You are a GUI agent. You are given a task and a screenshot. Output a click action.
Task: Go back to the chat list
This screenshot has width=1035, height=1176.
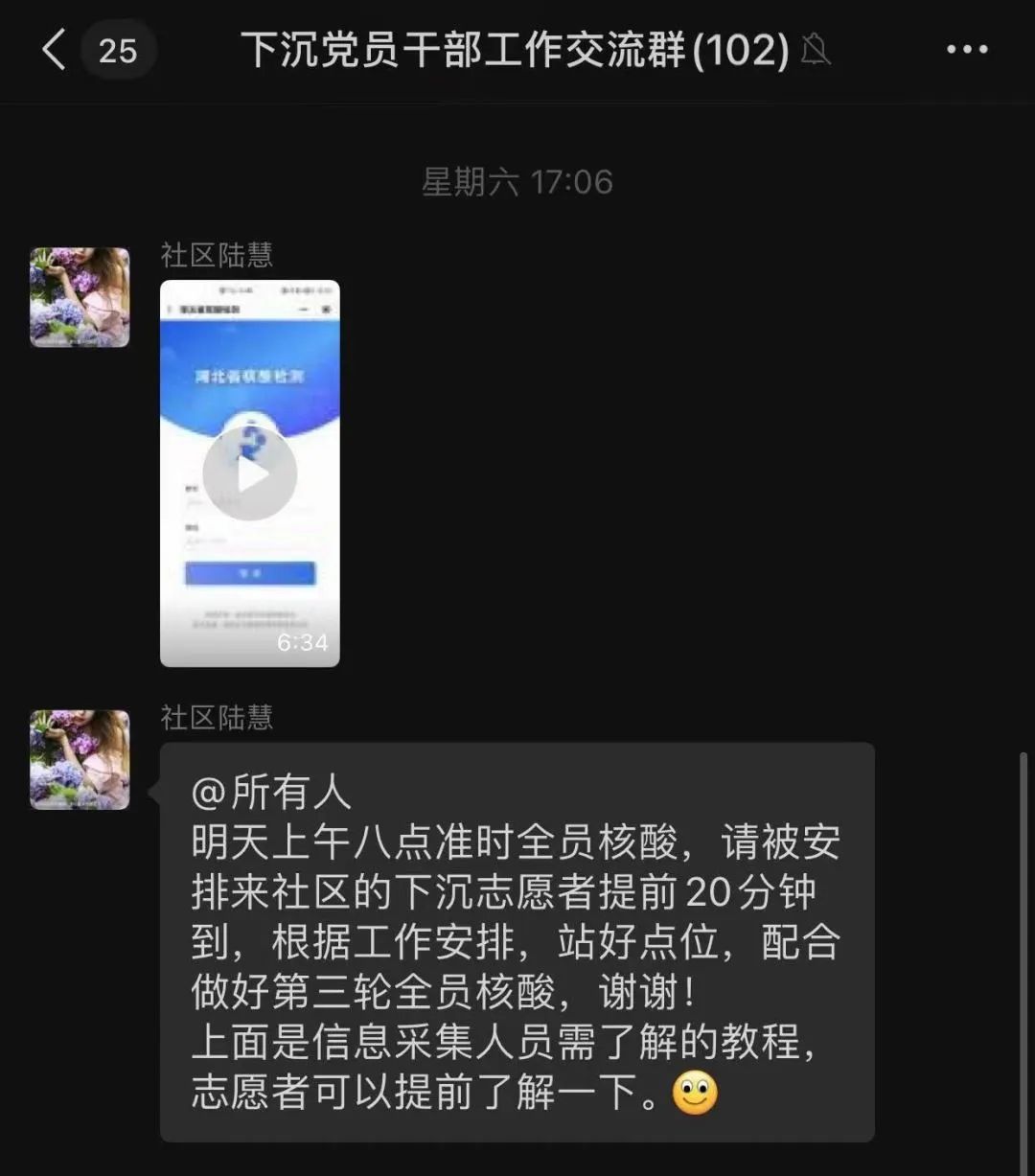tap(55, 49)
